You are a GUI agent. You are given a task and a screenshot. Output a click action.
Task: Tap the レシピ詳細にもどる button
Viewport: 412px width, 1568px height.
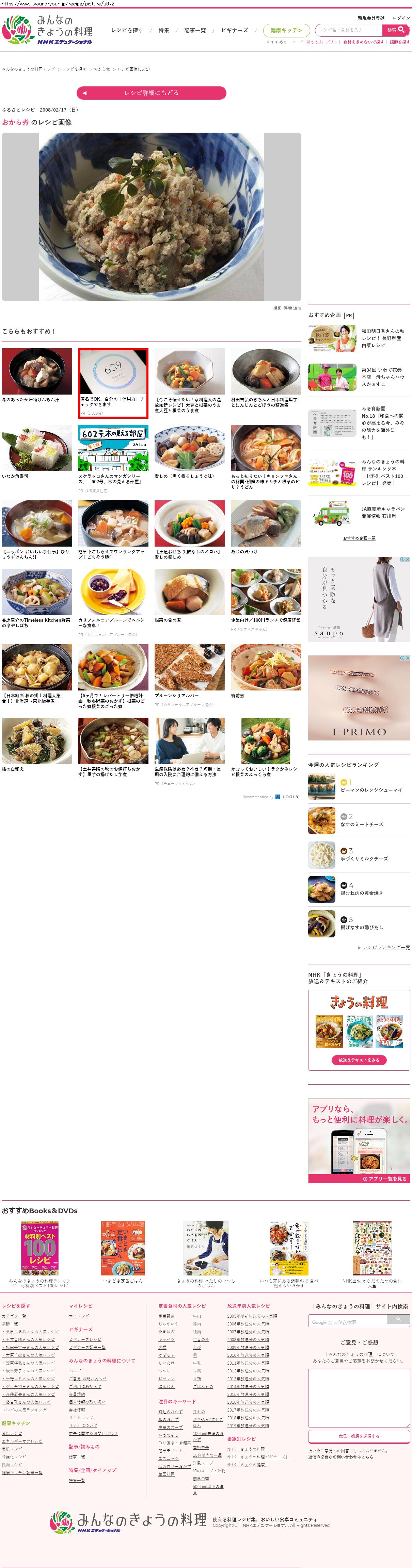tap(151, 93)
